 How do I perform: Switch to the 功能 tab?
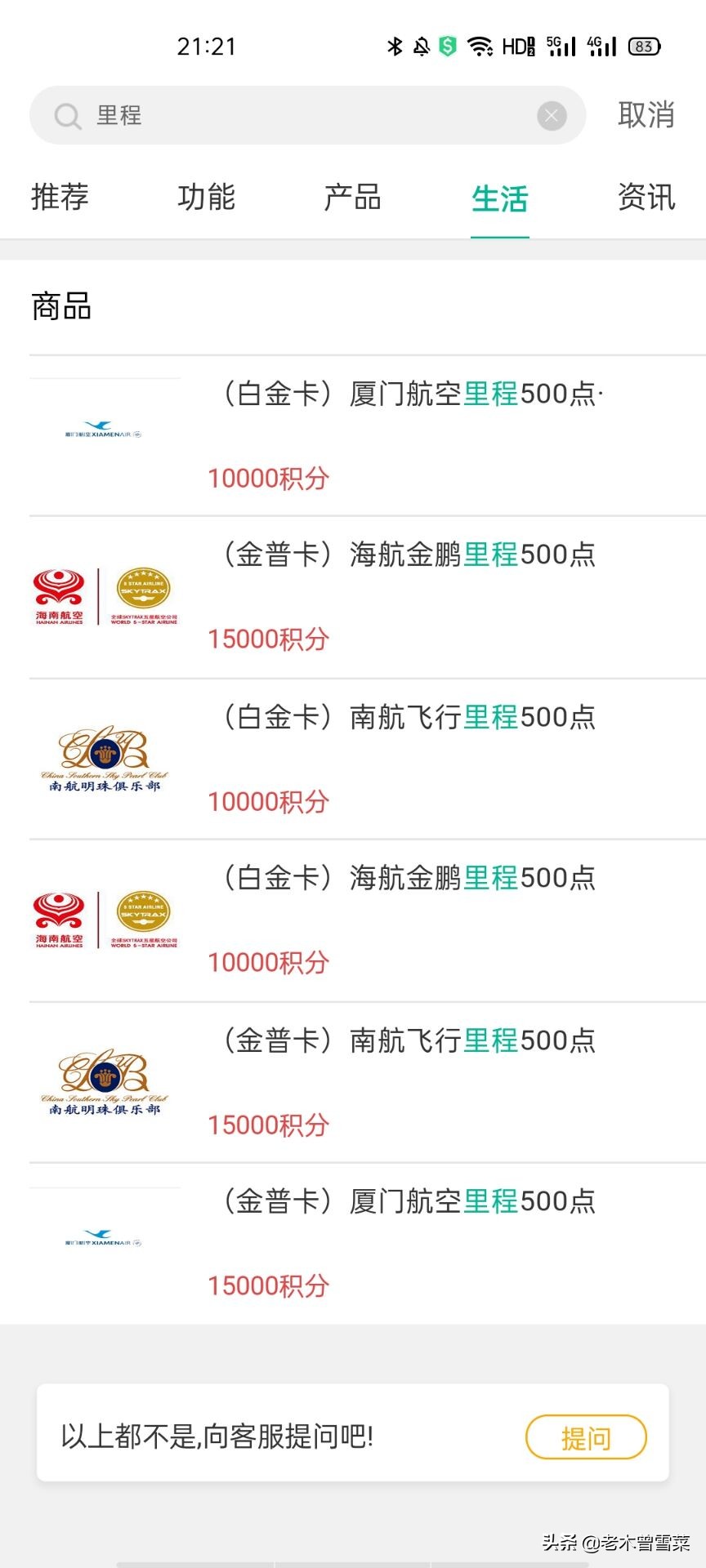pyautogui.click(x=207, y=198)
